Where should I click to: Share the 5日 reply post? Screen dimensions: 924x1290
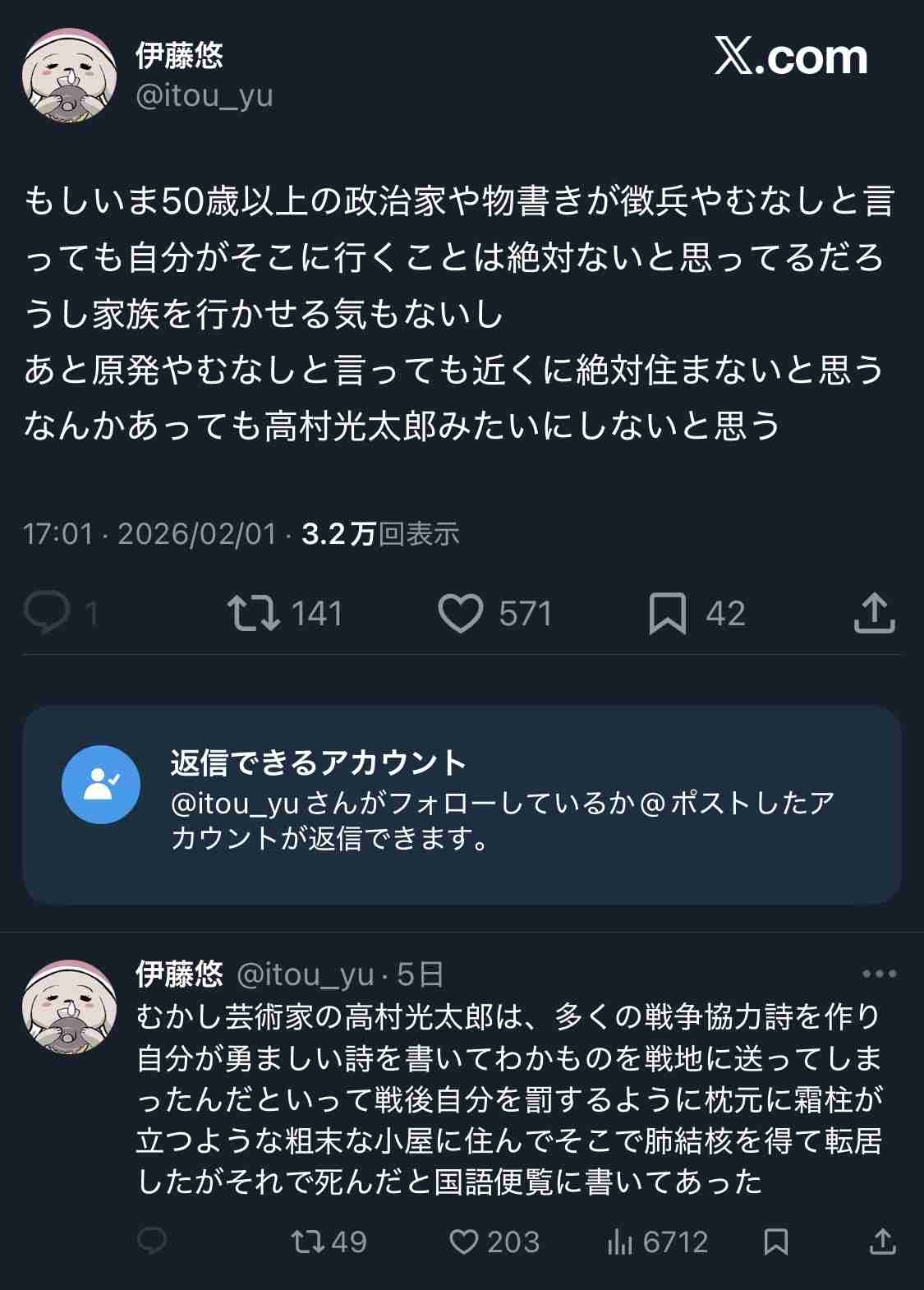882,1241
